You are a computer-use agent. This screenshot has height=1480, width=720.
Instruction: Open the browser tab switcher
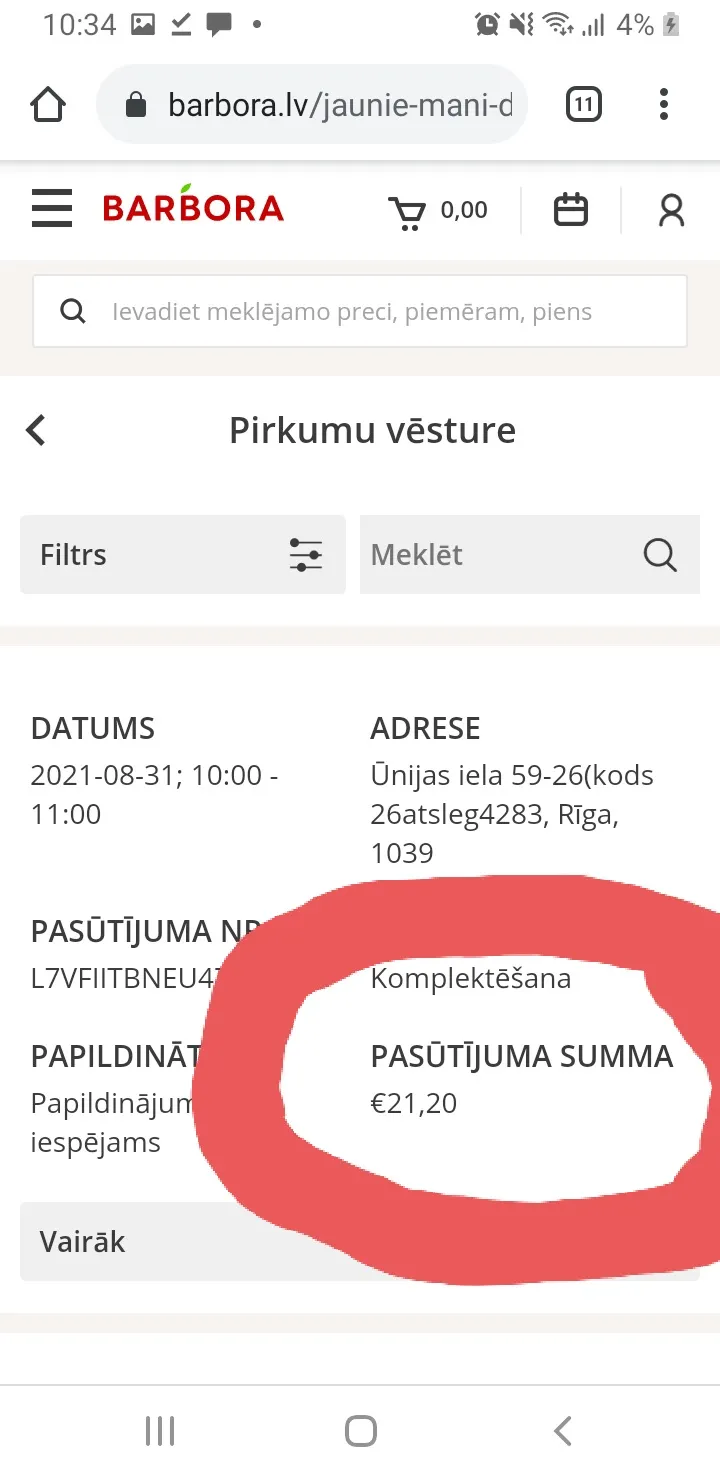(584, 104)
